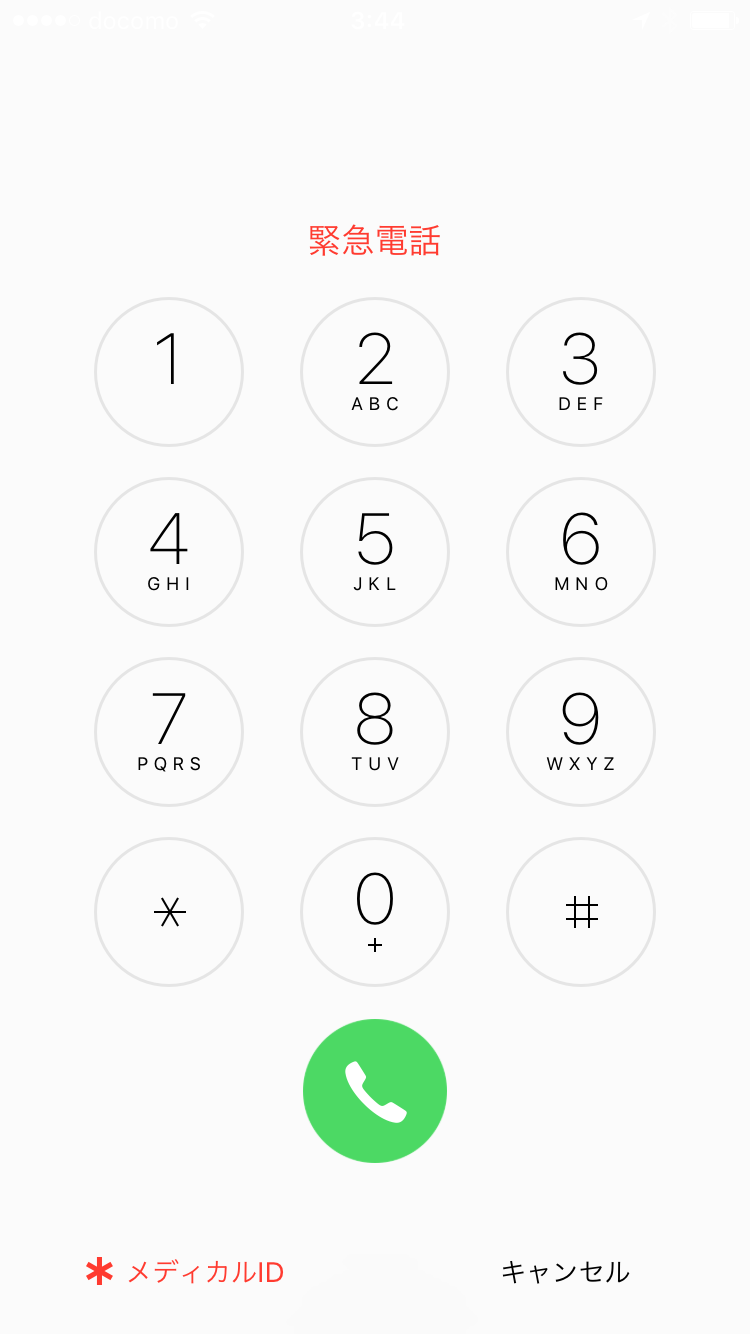
Task: Tap the hash key
Action: coord(581,912)
